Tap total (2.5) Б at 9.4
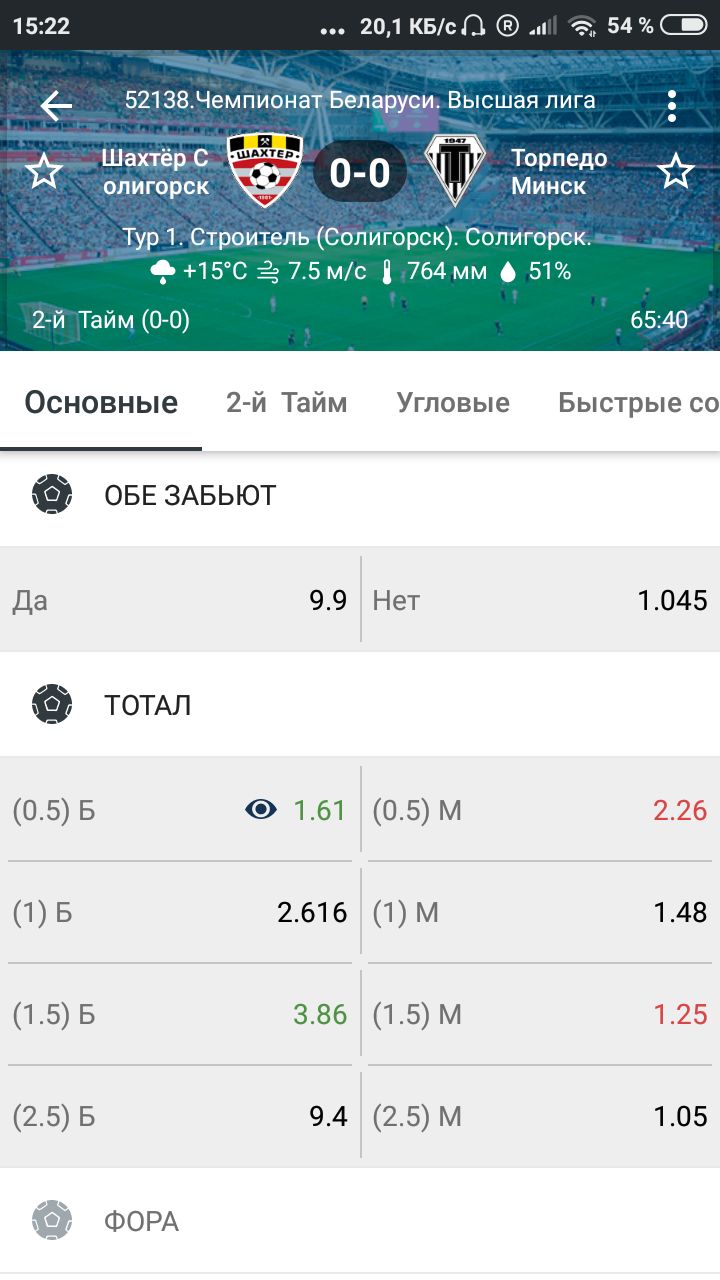The height and width of the screenshot is (1280, 720). tap(180, 1116)
